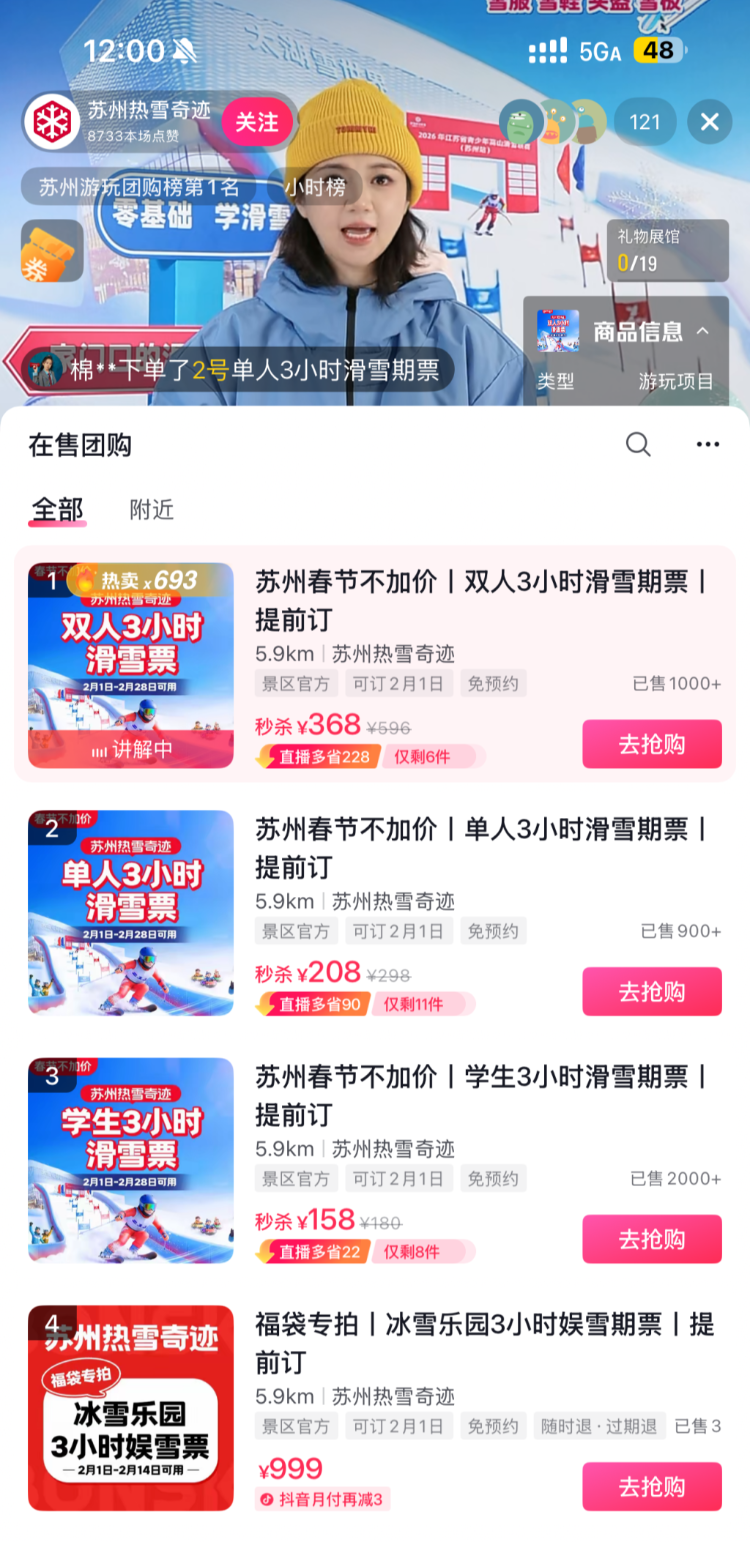
Task: Open the 双人3小时滑雪票 product image
Action: pyautogui.click(x=131, y=665)
